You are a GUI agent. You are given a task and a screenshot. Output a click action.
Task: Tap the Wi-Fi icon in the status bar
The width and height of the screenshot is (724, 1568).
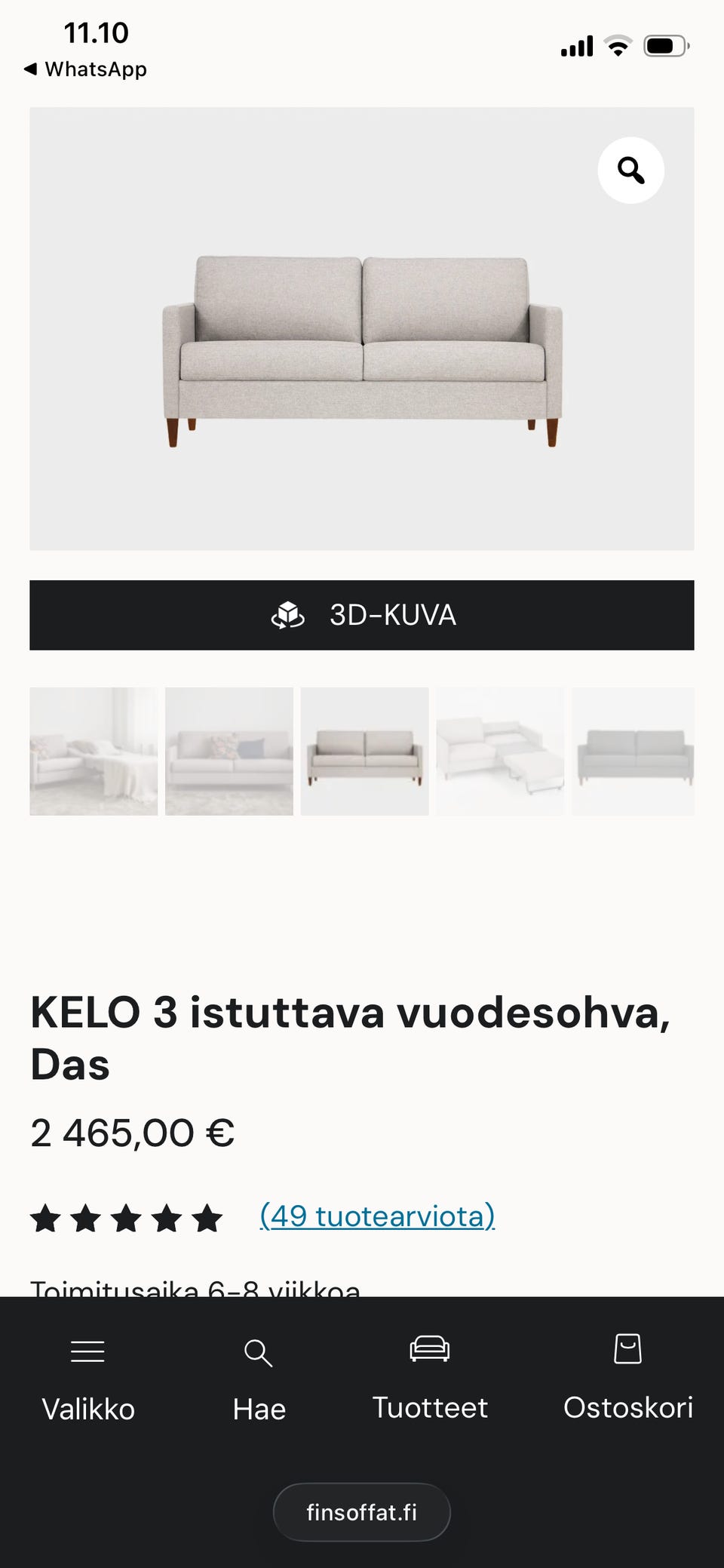[x=617, y=45]
